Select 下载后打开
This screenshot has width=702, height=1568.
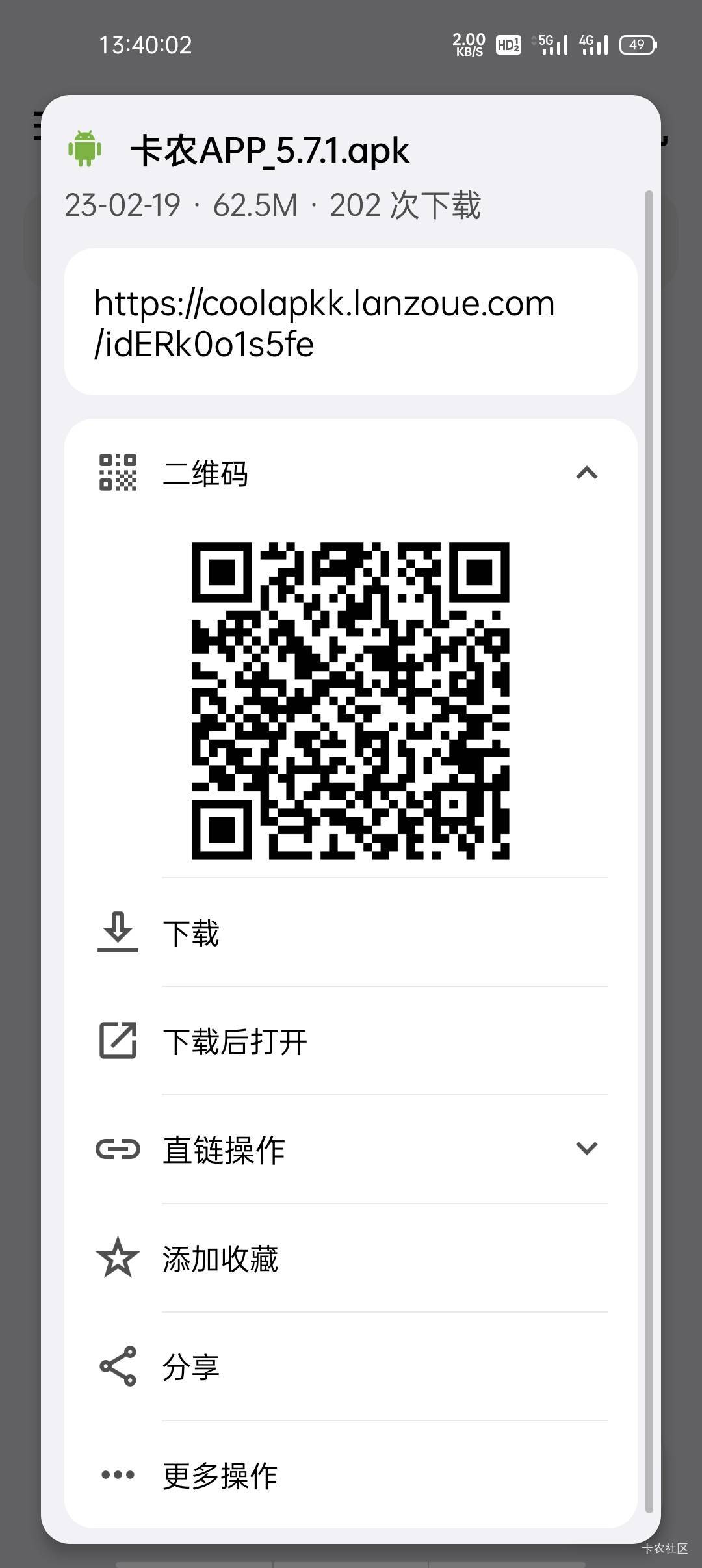(x=351, y=1041)
